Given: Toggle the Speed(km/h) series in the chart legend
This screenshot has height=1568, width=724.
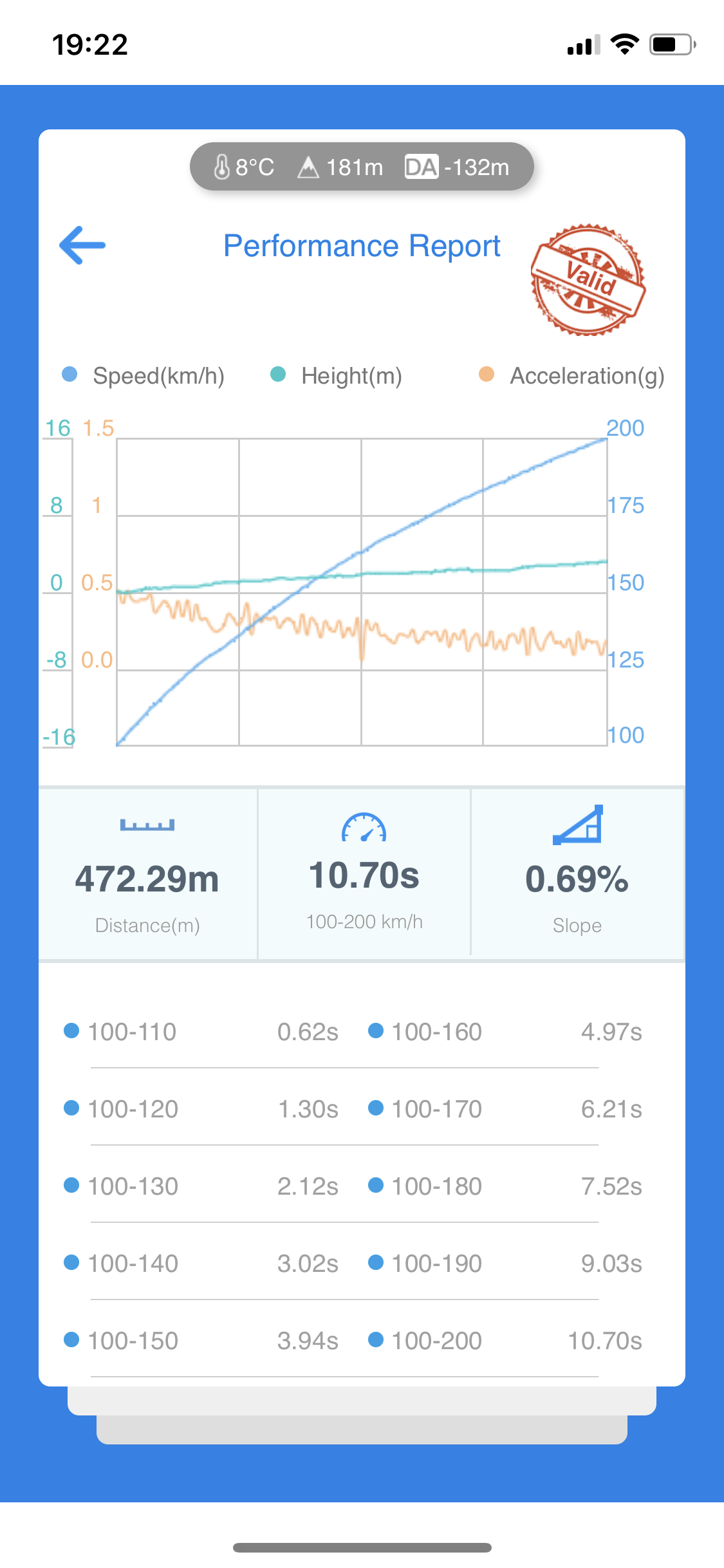Looking at the screenshot, I should point(144,376).
